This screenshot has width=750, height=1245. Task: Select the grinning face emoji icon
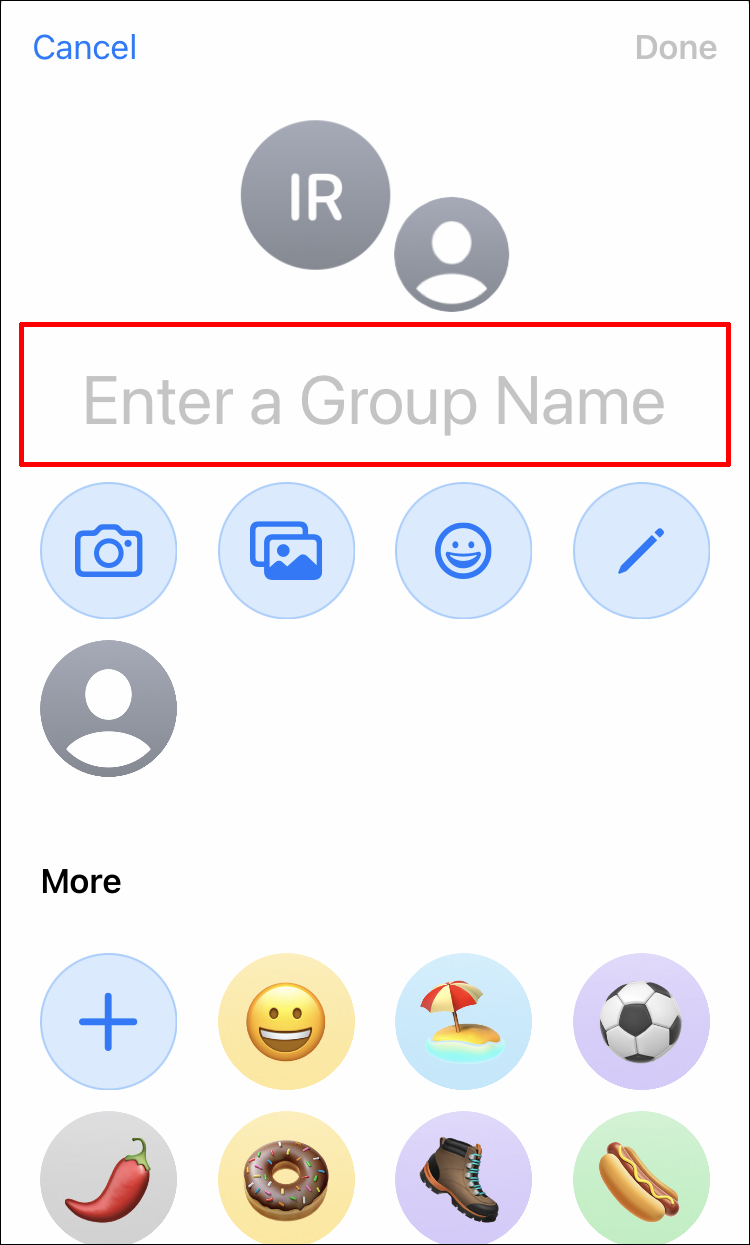286,1021
